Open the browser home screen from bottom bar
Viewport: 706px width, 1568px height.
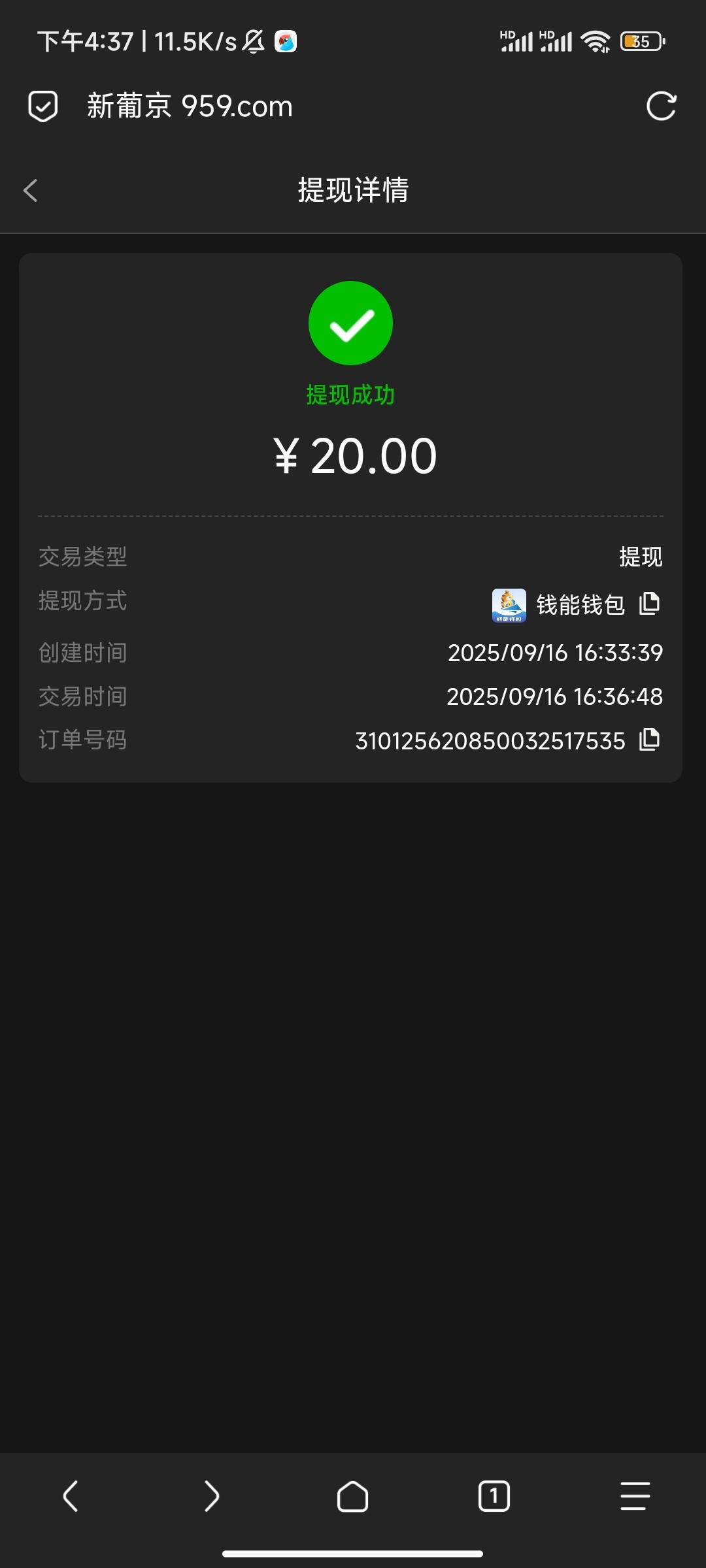pos(351,1496)
